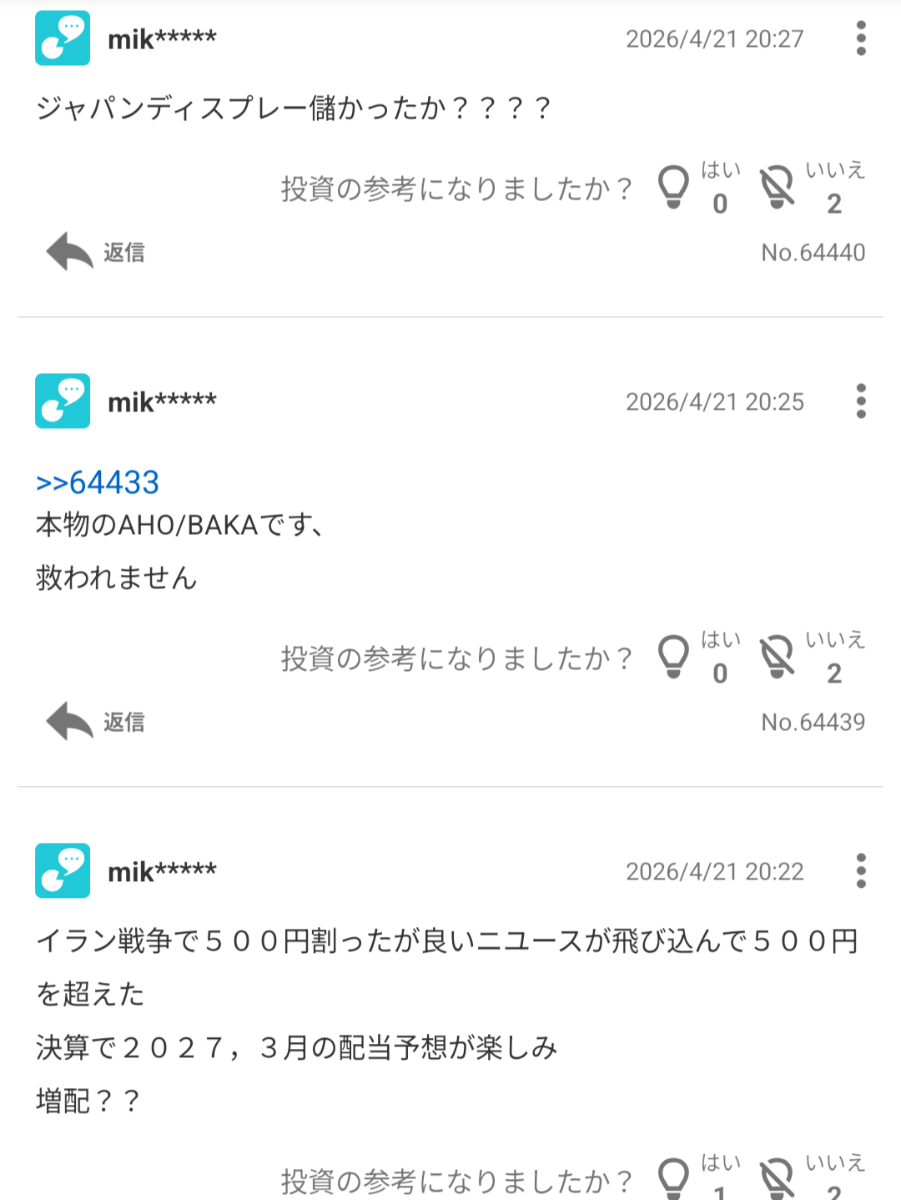Open the three-dot menu on the bottom post
Screen dimensions: 901x1200
(x=860, y=870)
